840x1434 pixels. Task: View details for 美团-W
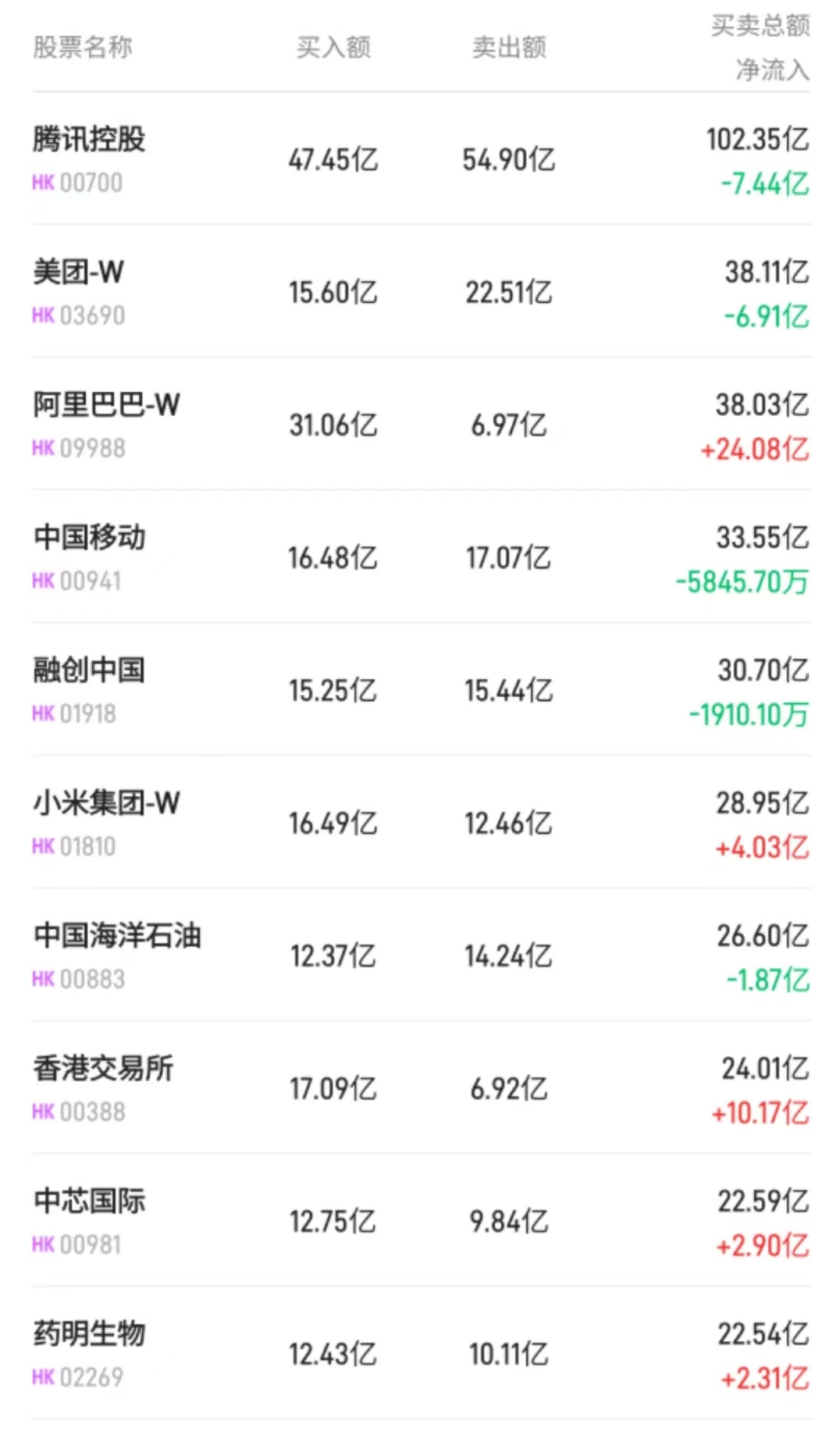coord(78,273)
